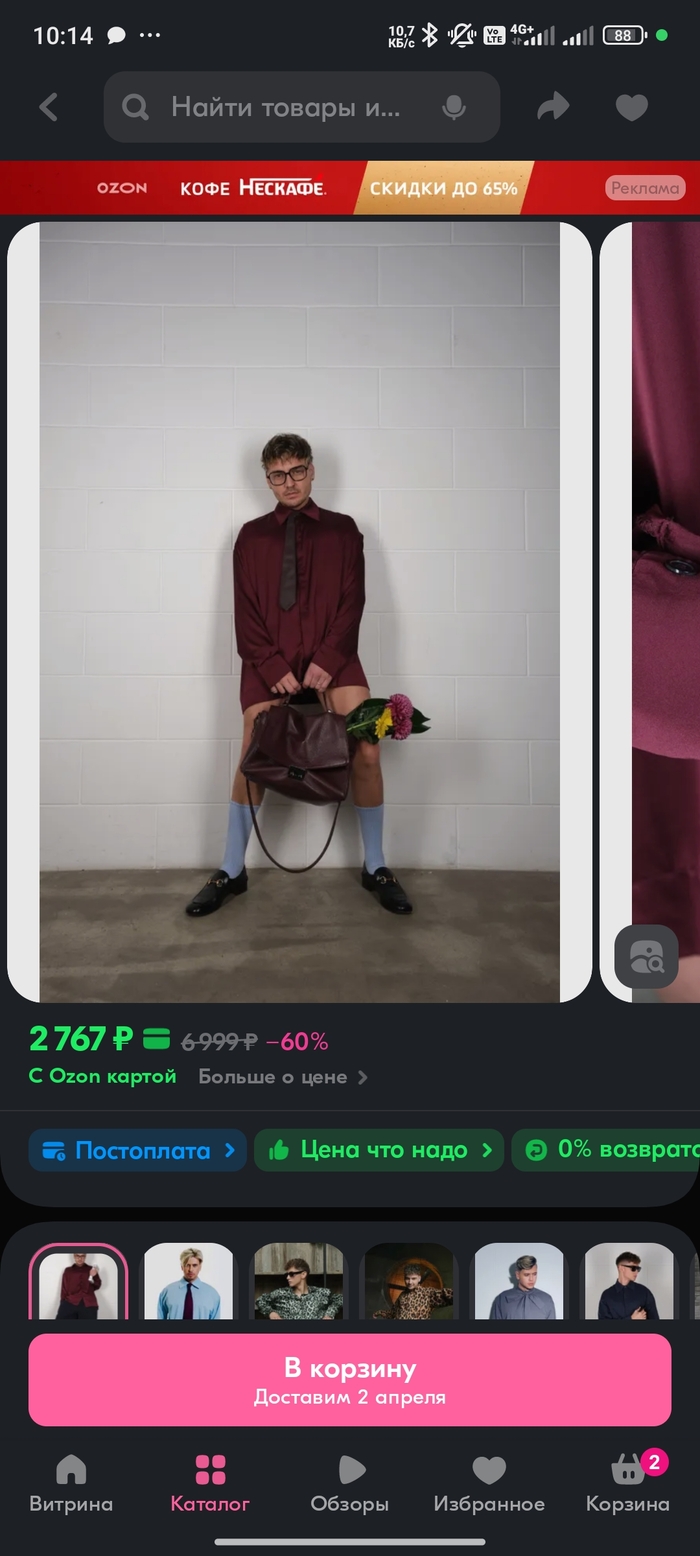Choose the leopard print shirt with sunglasses
Screen dimensions: 700x1556
tap(298, 1282)
